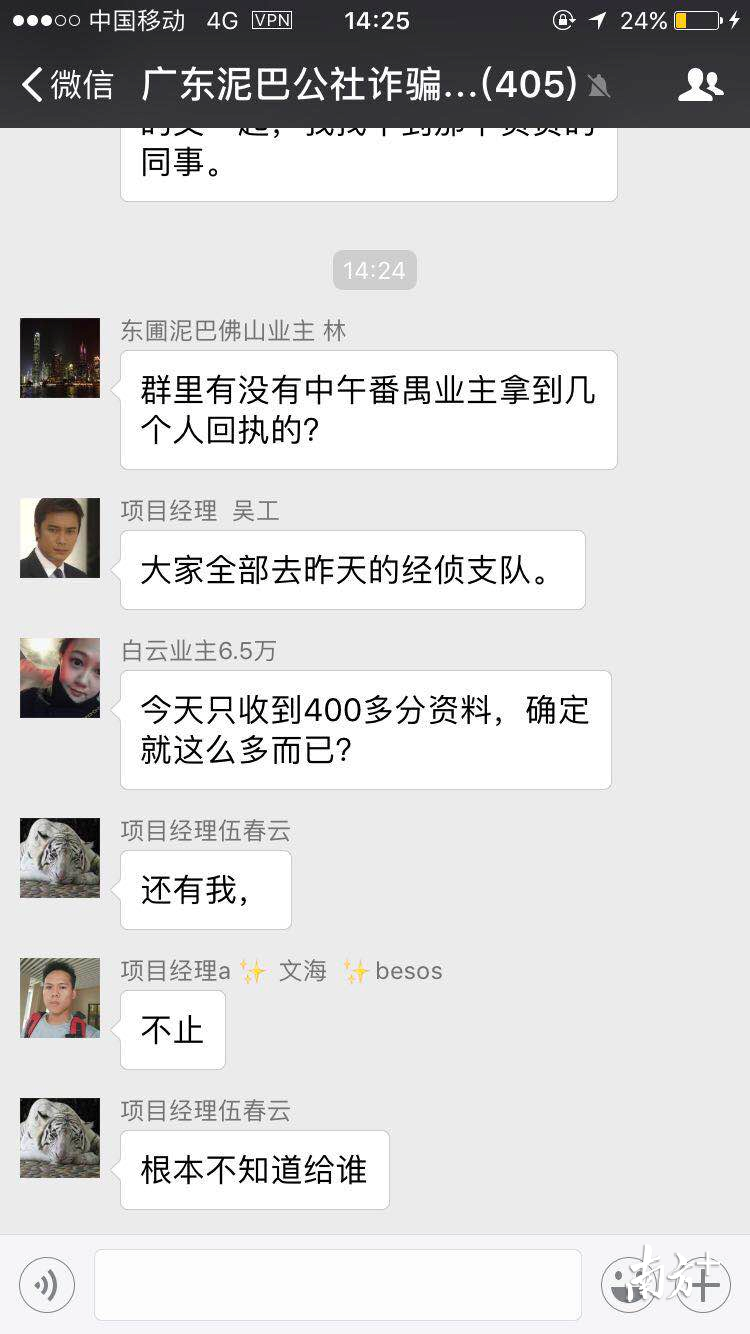View profile of 项目经理a 文海 besos
Viewport: 750px width, 1334px height.
pyautogui.click(x=60, y=998)
